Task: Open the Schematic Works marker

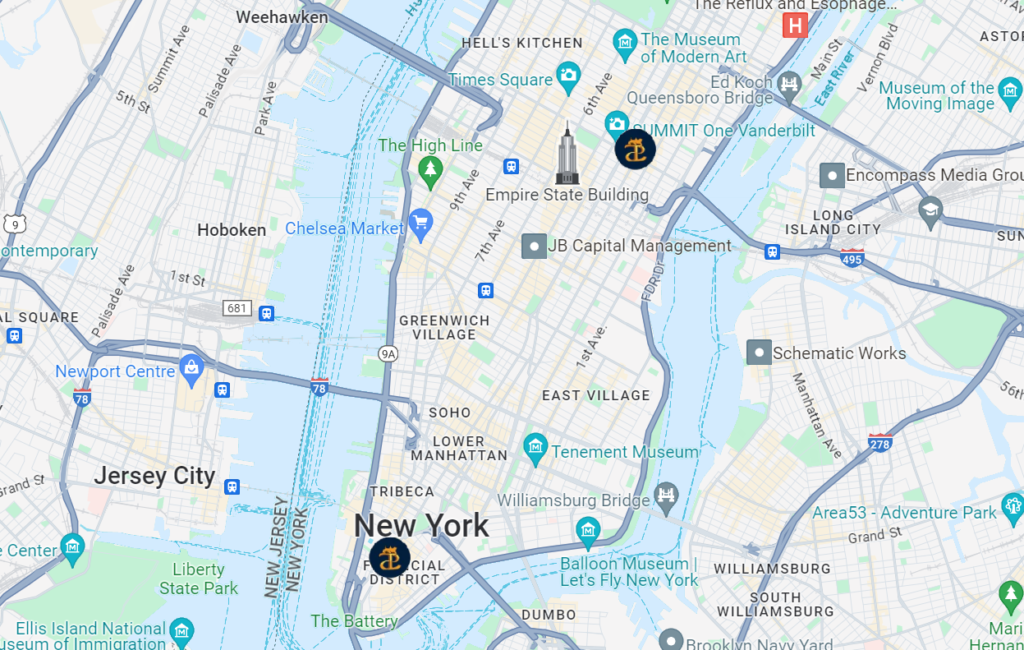Action: coord(759,352)
